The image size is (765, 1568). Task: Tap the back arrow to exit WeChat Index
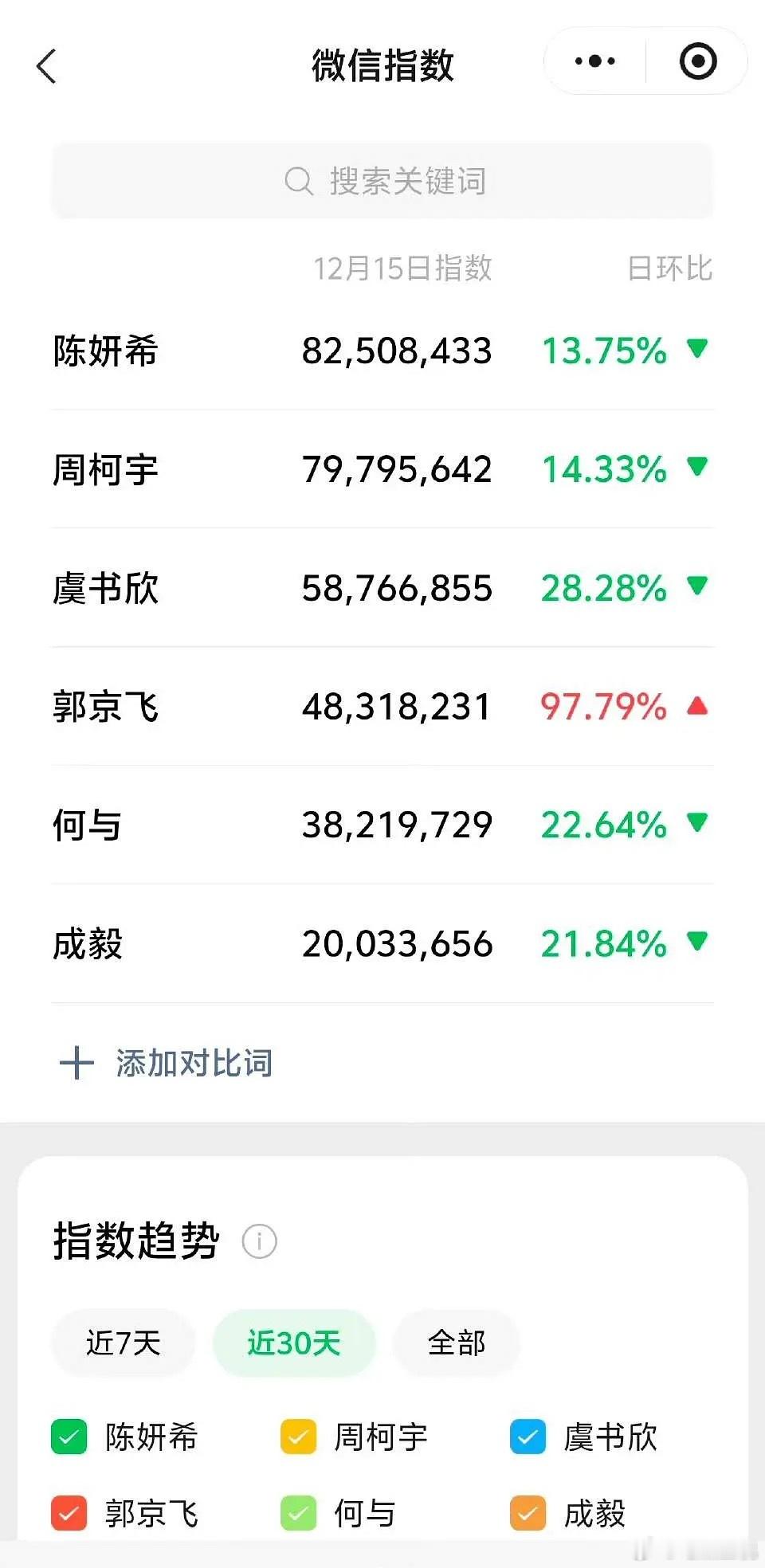coord(48,67)
